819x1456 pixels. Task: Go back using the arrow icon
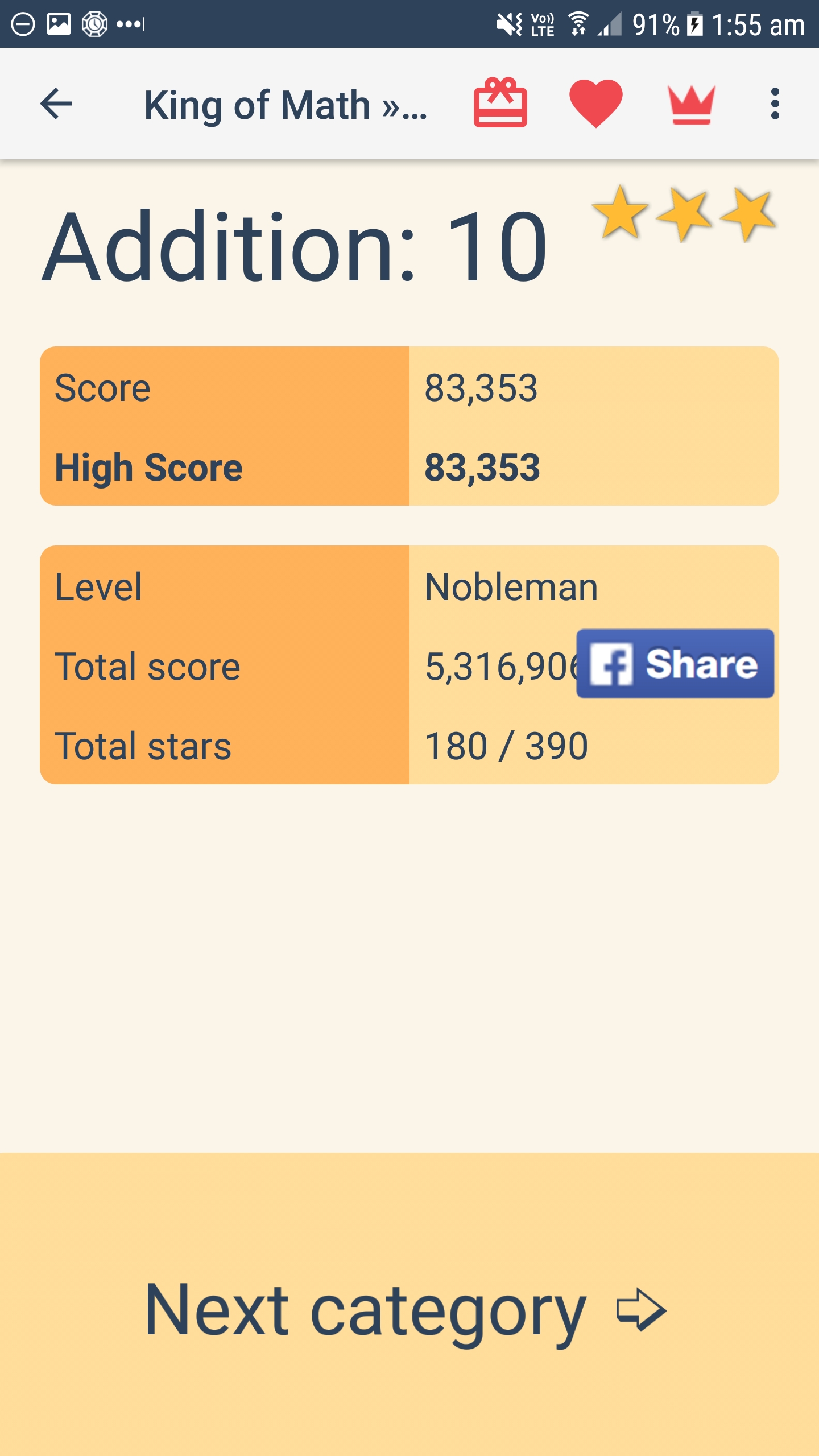tap(56, 104)
